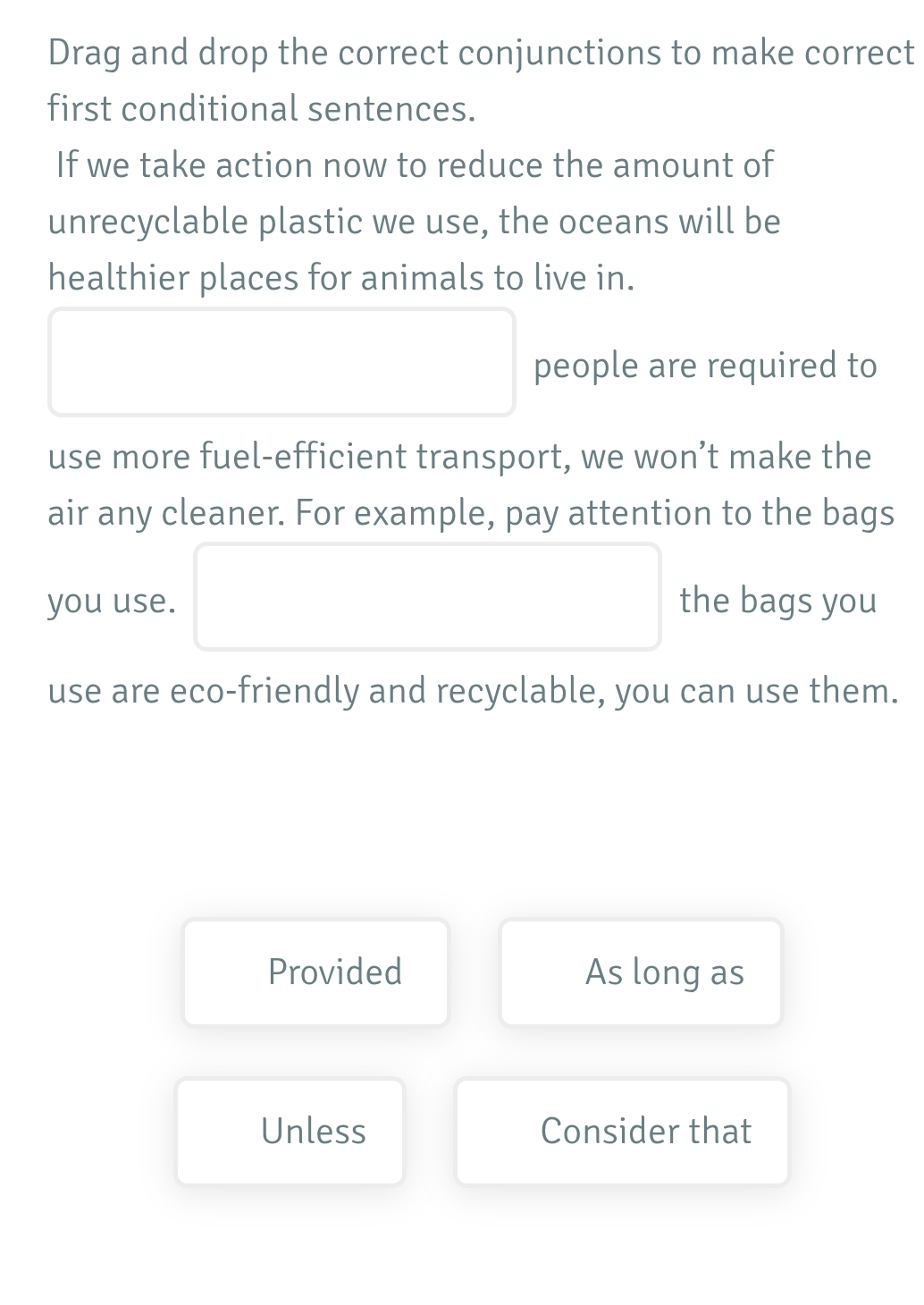
Task: Choose the As long as chip
Action: [x=641, y=972]
